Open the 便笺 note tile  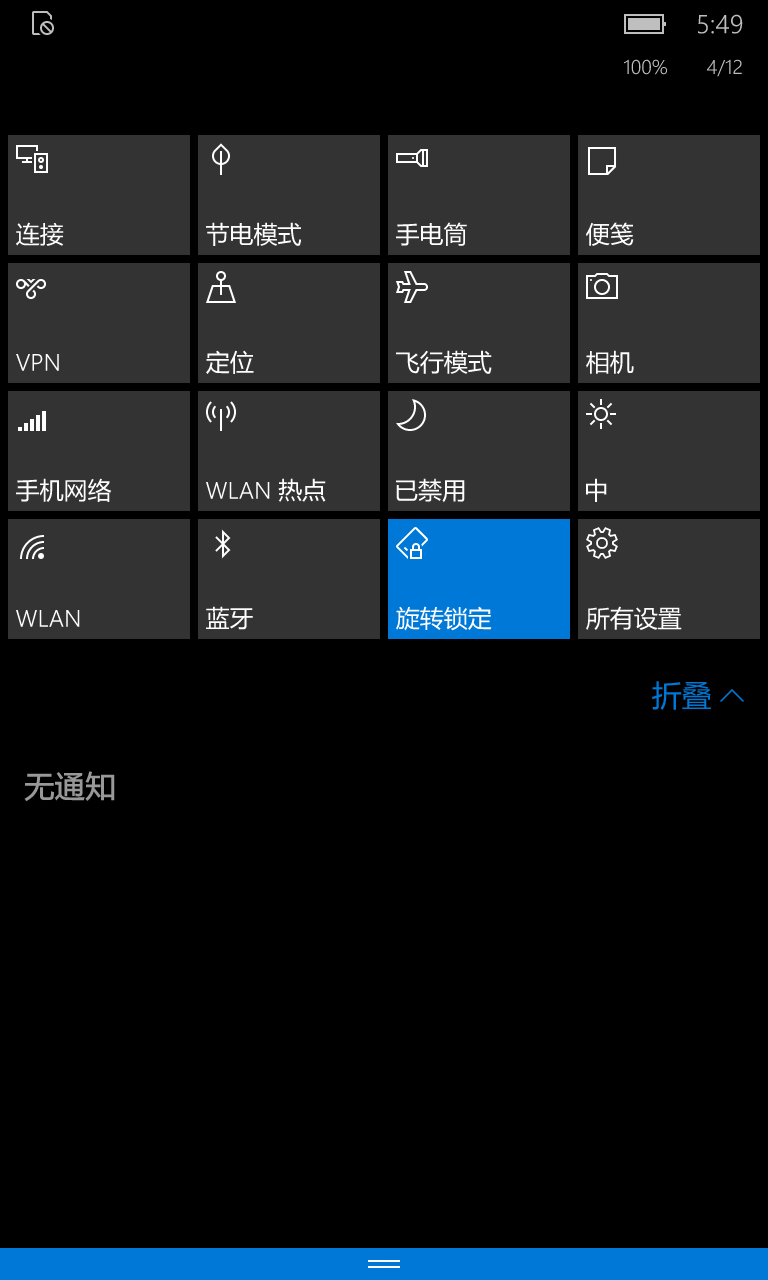669,195
